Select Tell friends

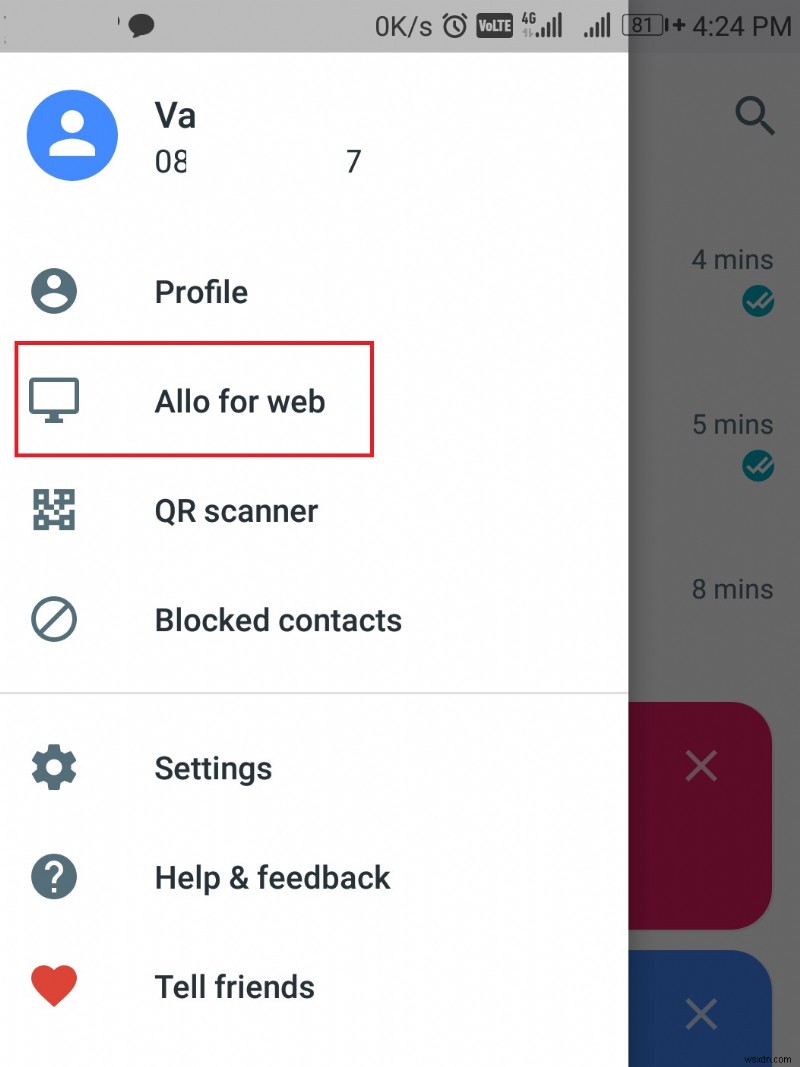[x=234, y=986]
